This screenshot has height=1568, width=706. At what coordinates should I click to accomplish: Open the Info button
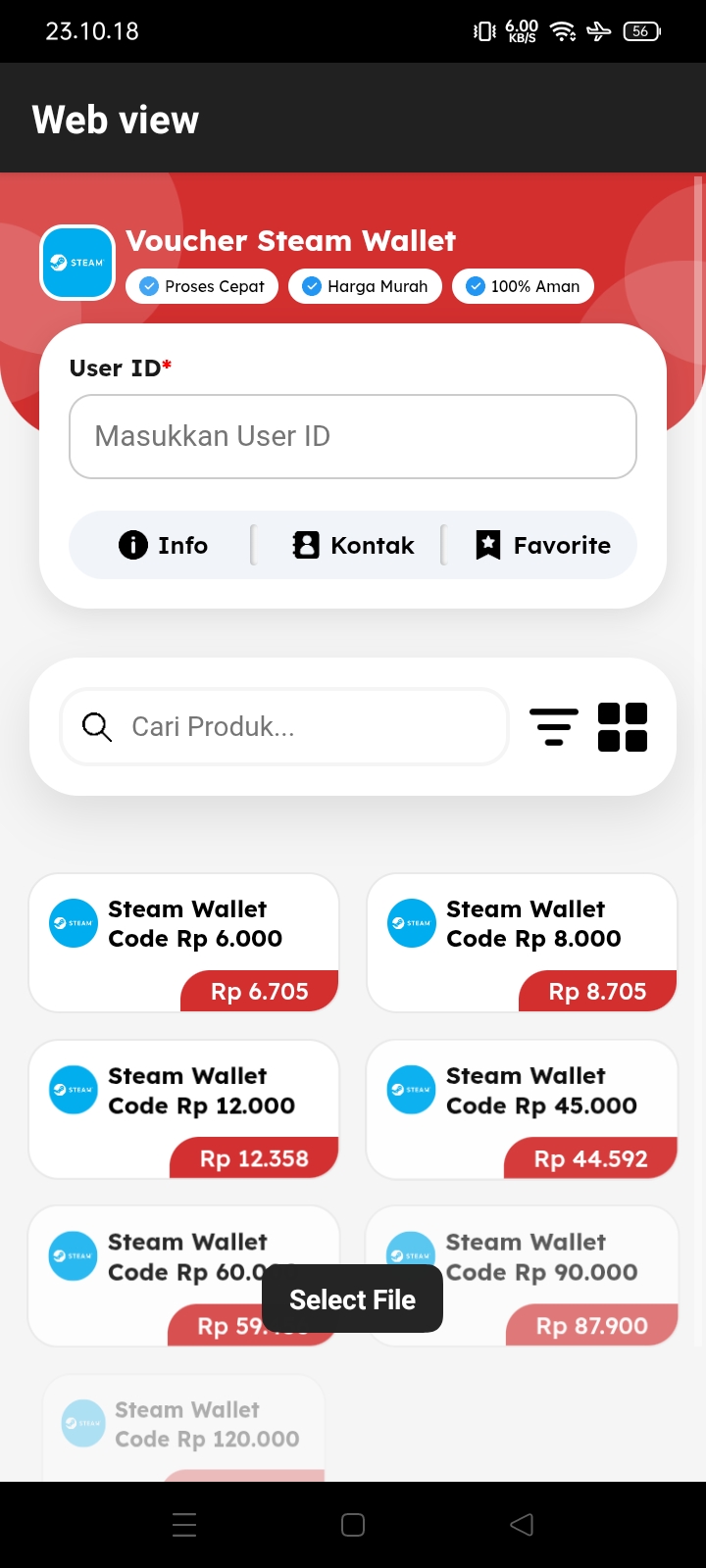click(x=163, y=545)
